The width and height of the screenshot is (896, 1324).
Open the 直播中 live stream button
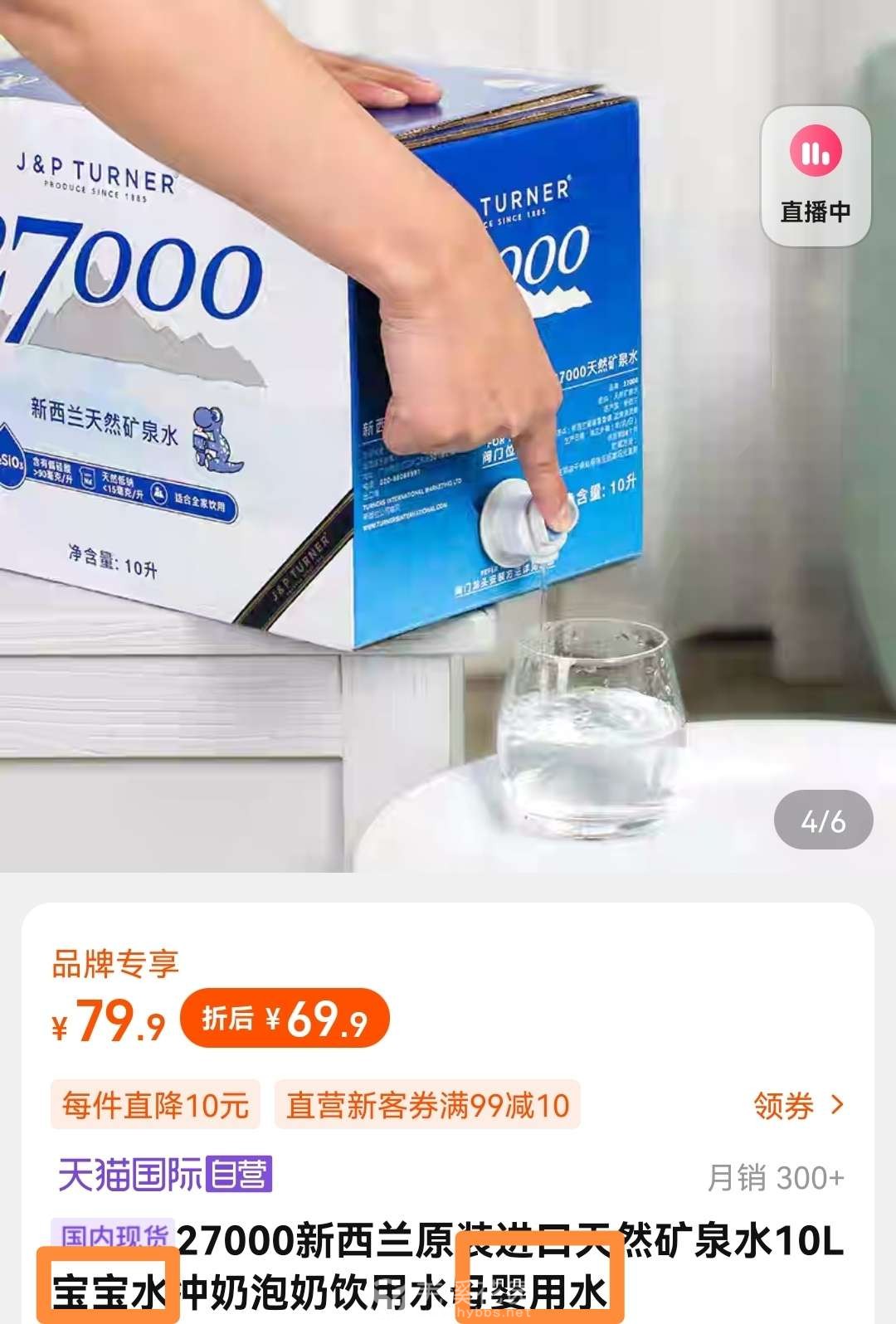pyautogui.click(x=816, y=176)
